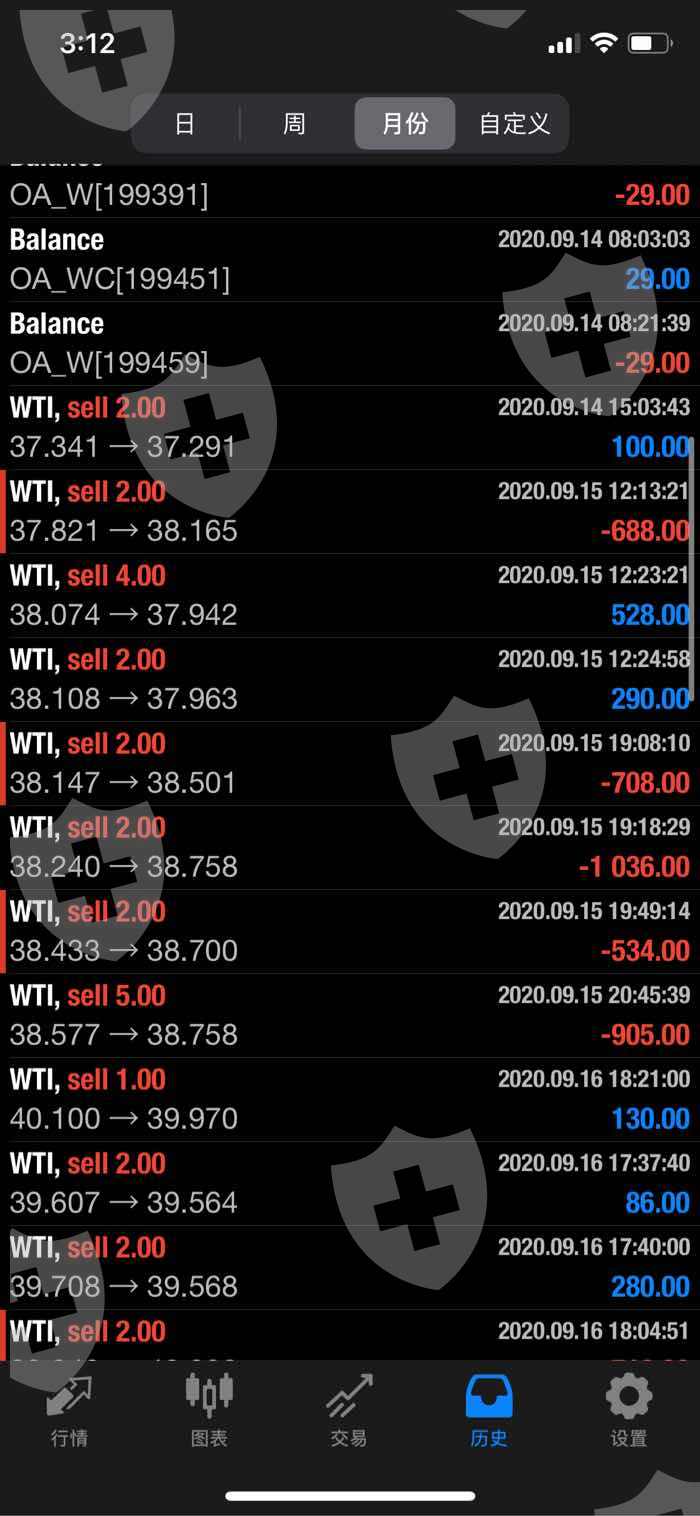
Task: Select the 月份 (month) period
Action: (x=405, y=124)
